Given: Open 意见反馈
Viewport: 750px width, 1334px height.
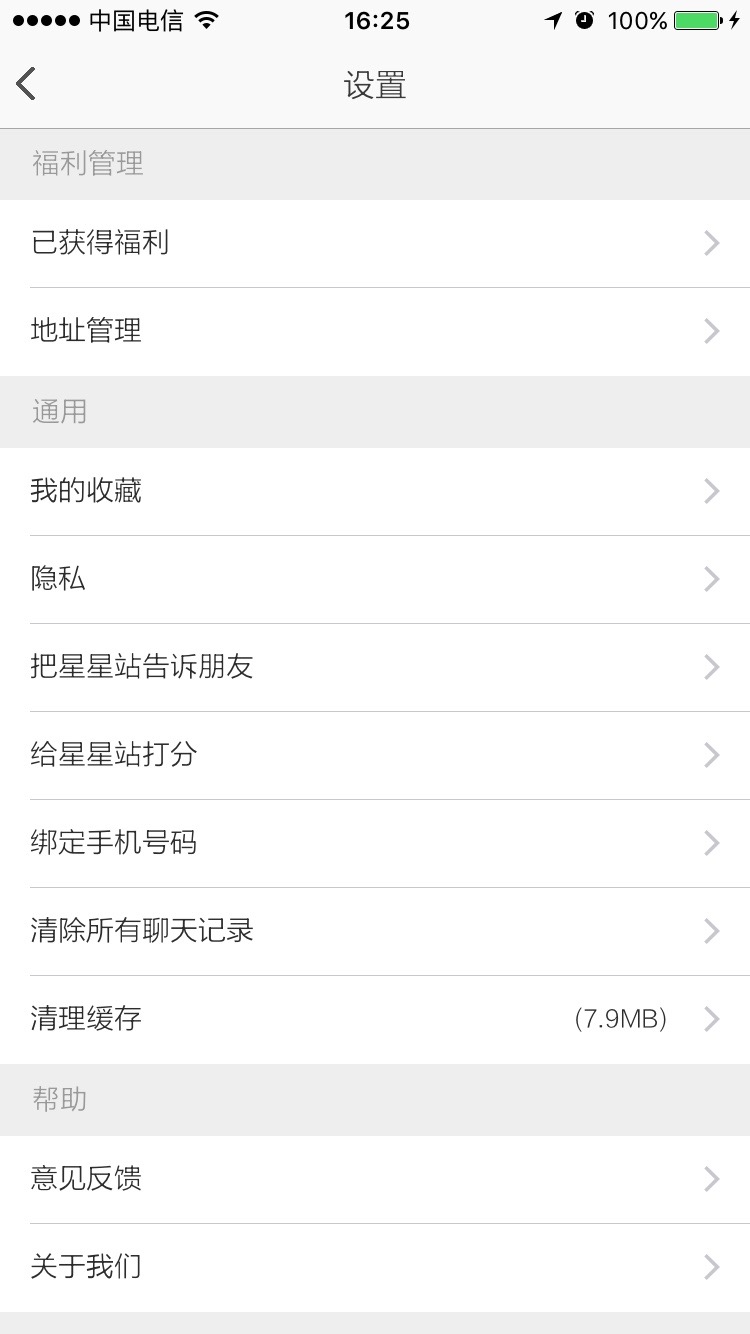Looking at the screenshot, I should tap(375, 1179).
